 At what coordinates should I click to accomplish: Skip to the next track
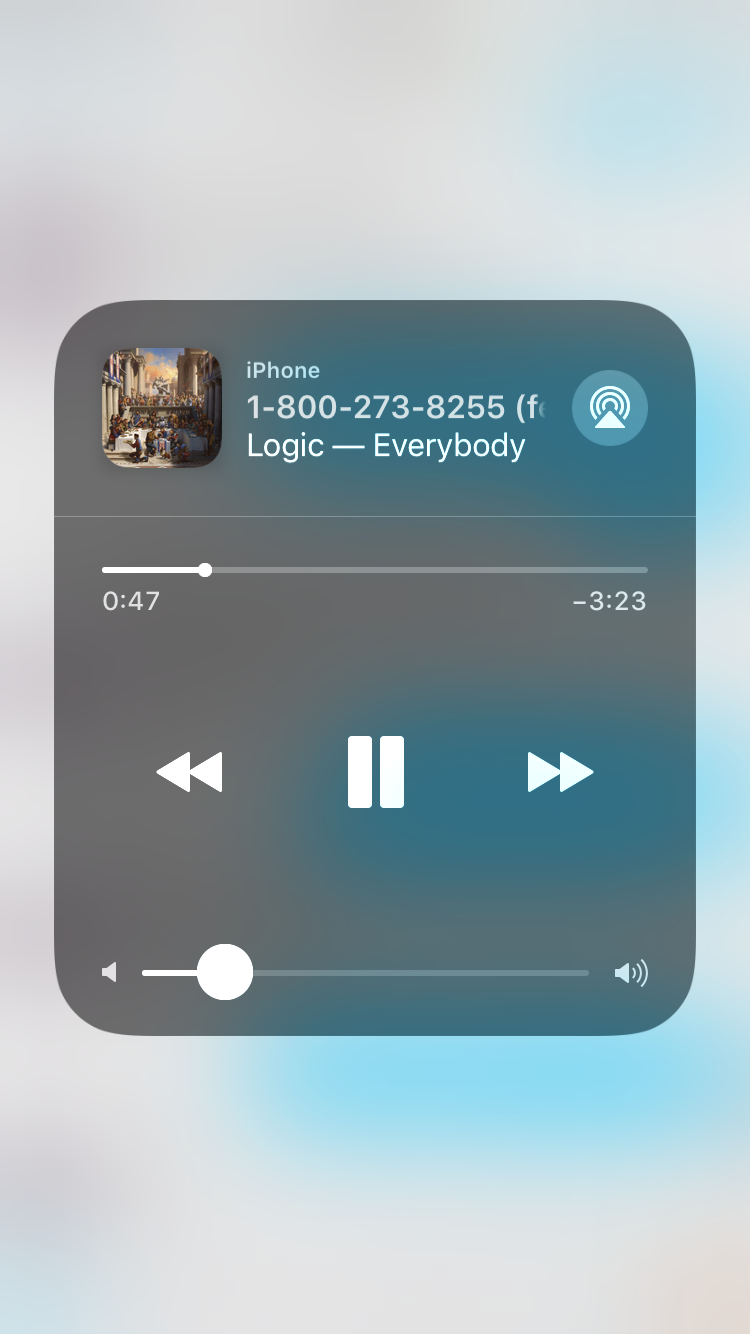[x=560, y=772]
